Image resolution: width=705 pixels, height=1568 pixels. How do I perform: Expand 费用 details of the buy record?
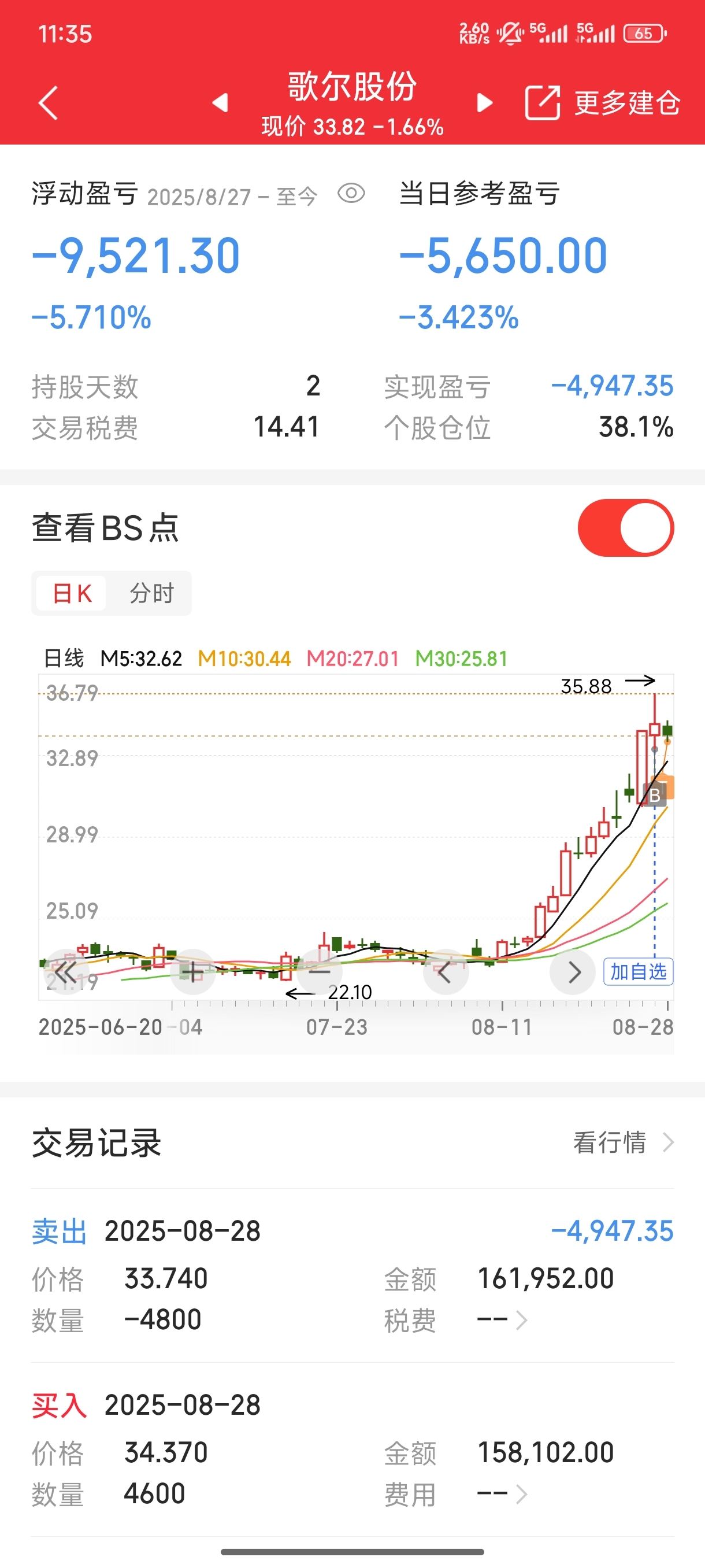click(x=502, y=1495)
